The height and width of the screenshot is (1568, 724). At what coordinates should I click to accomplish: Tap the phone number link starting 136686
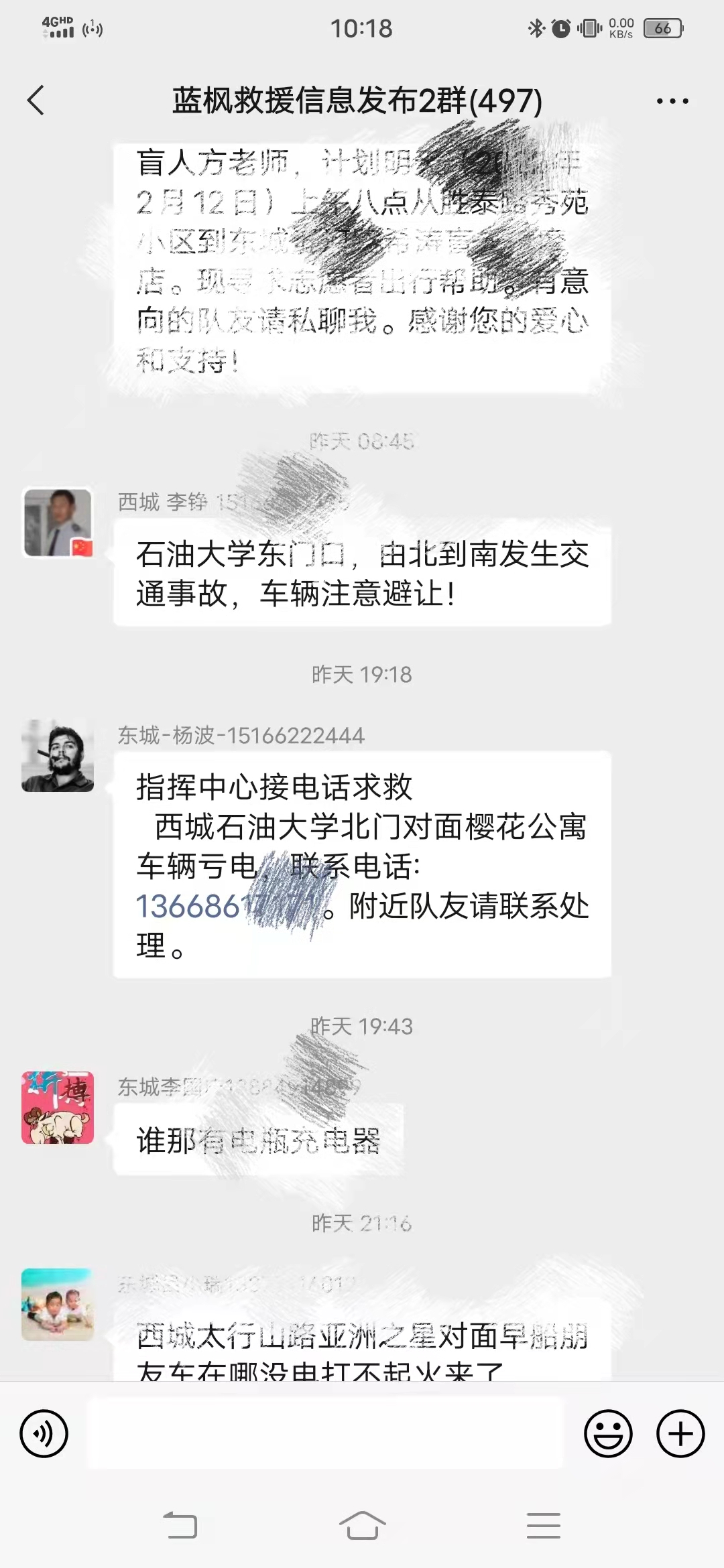coord(229,907)
